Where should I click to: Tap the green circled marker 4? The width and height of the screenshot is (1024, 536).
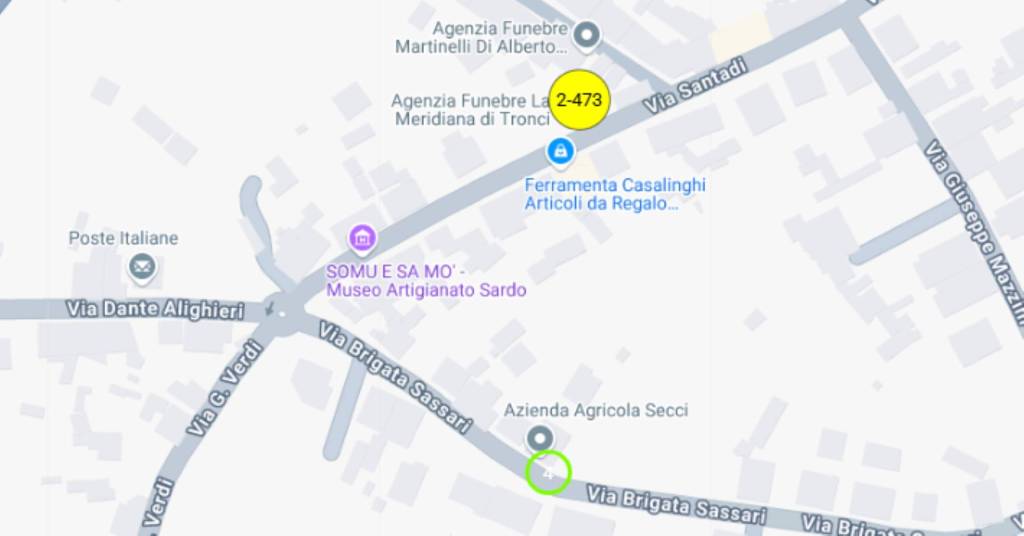coord(548,472)
